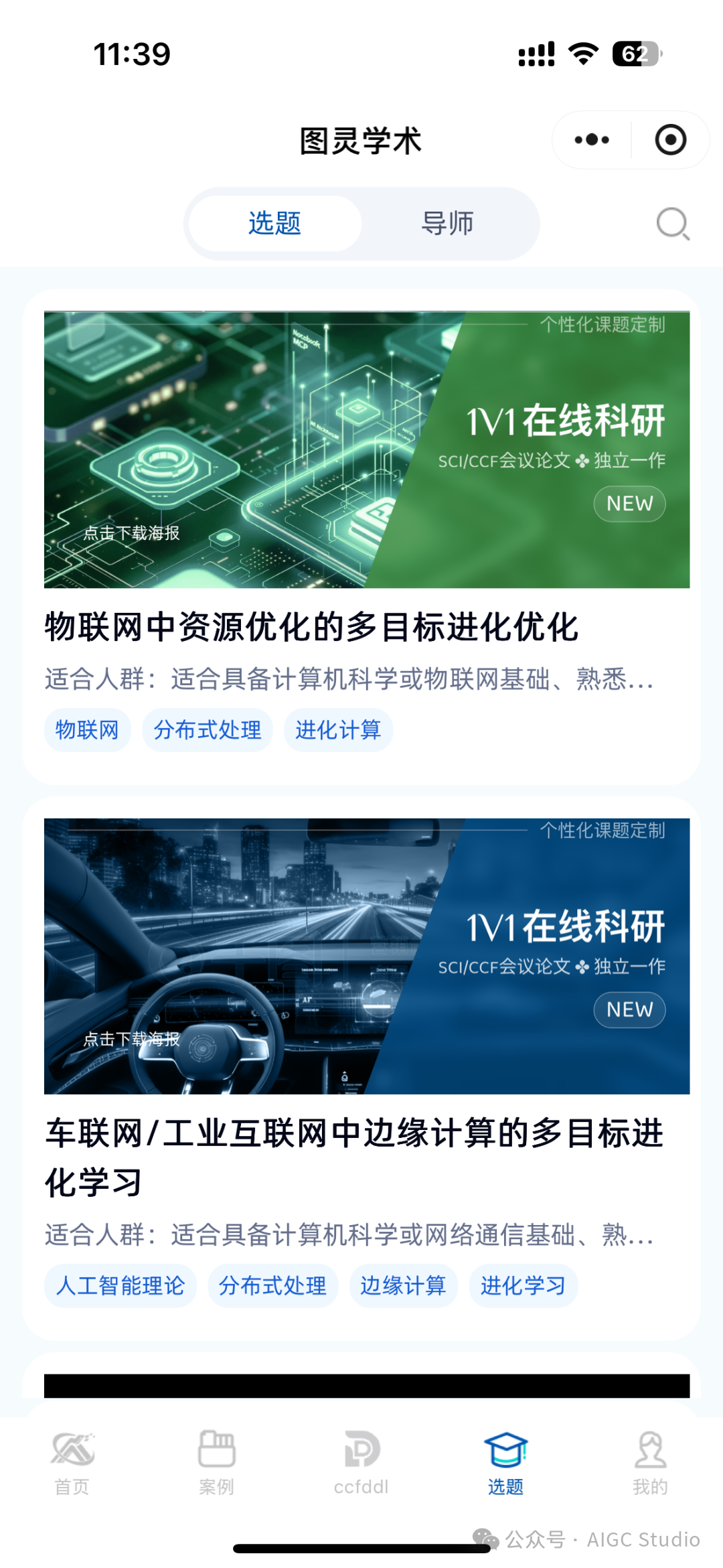
Task: Select the 人工智能理论 tag
Action: click(120, 1285)
